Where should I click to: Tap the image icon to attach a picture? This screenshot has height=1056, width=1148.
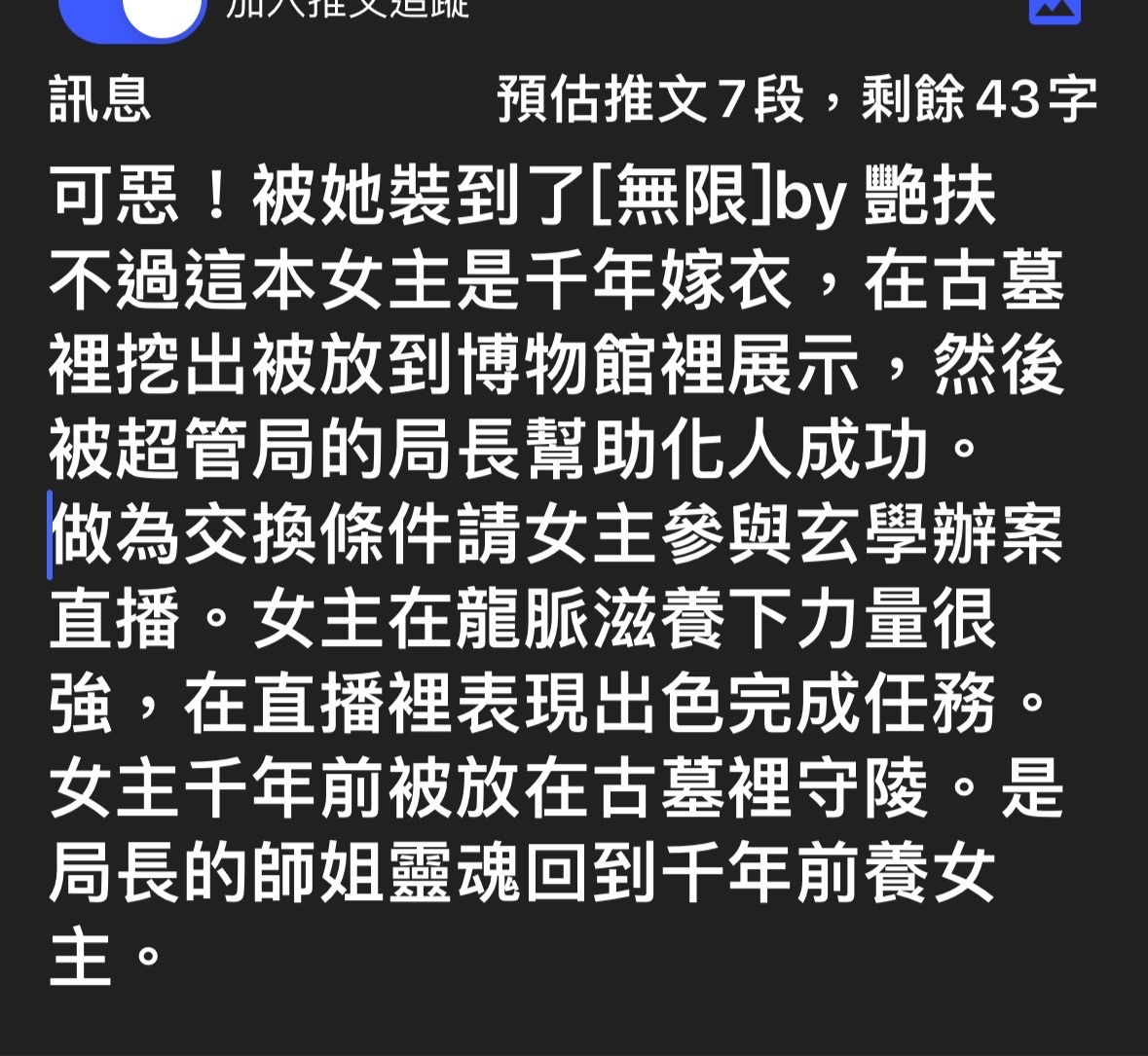[x=1055, y=10]
